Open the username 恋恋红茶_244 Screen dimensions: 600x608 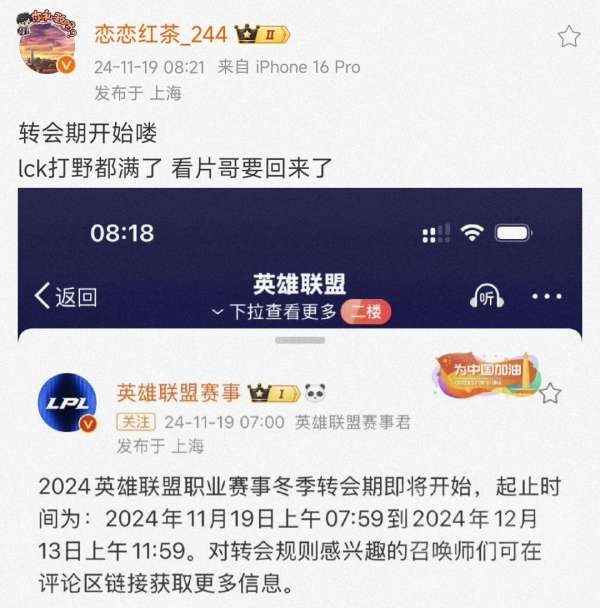point(160,35)
